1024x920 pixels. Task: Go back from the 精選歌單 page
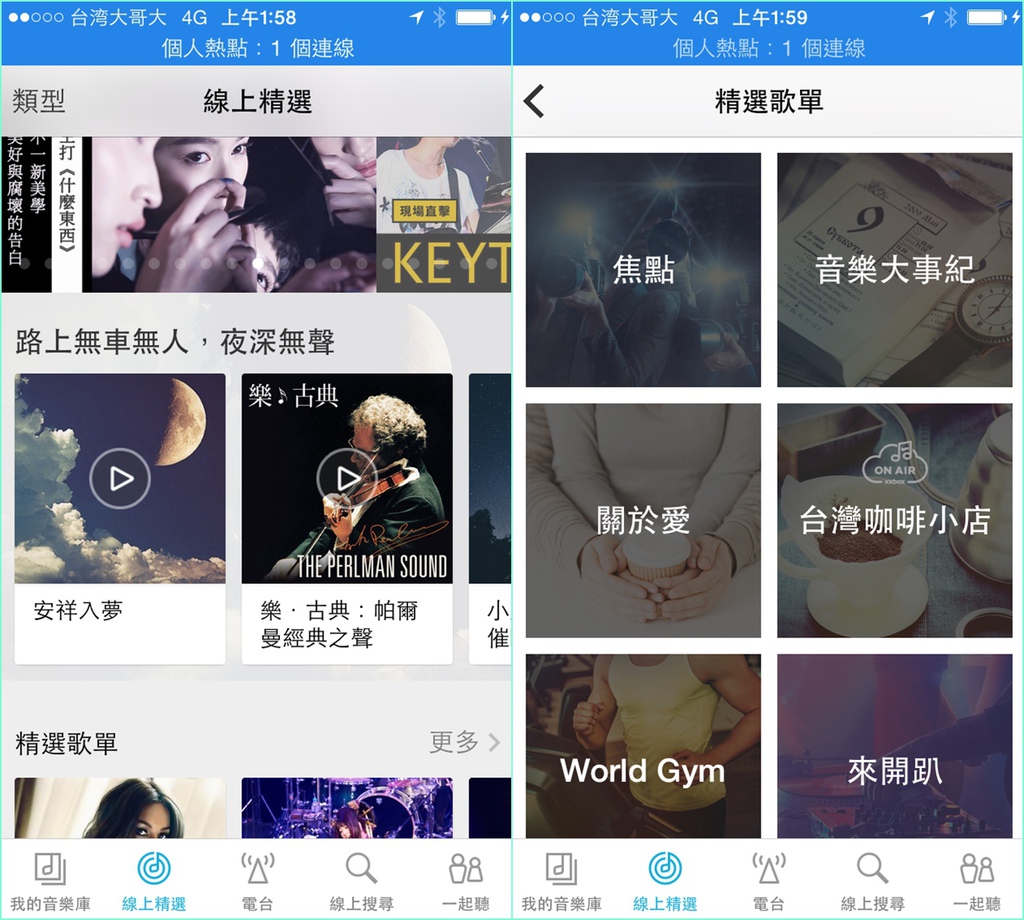[534, 101]
